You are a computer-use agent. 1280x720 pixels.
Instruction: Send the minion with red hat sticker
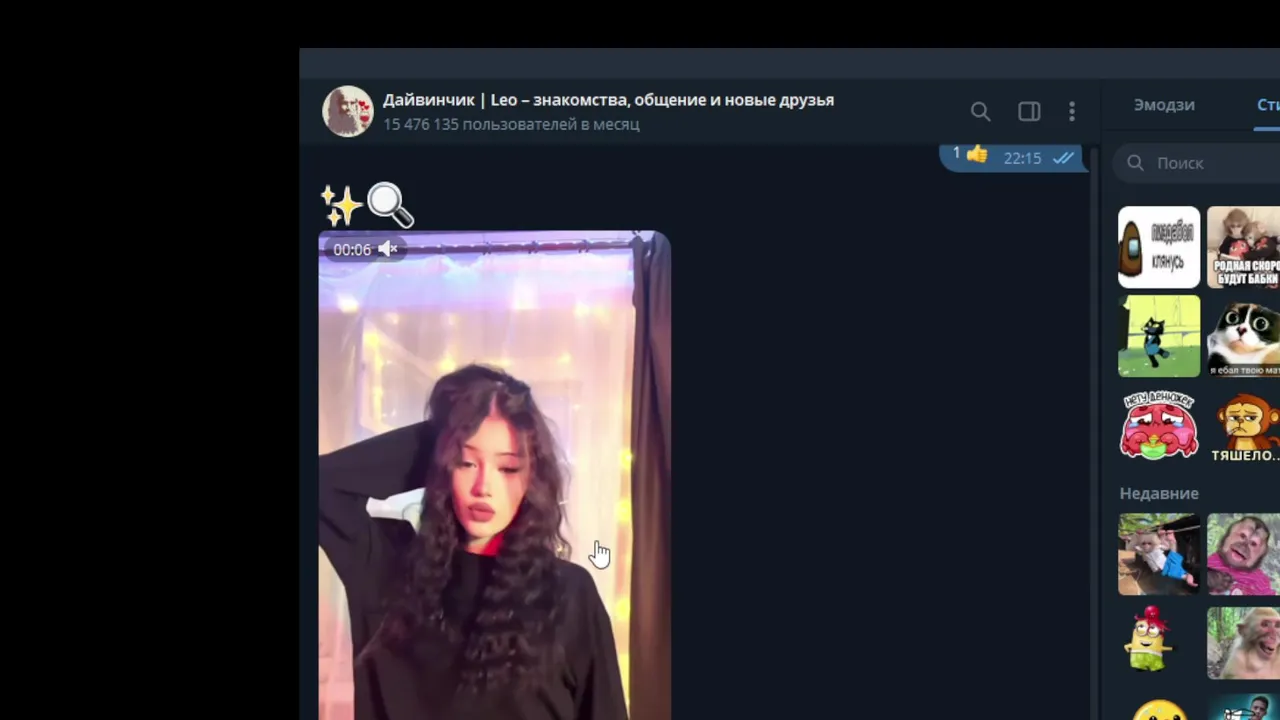(1148, 640)
